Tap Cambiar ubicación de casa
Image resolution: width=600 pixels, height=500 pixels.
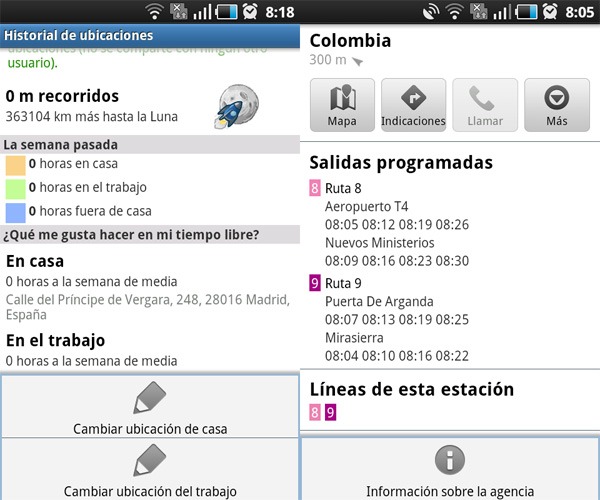150,408
